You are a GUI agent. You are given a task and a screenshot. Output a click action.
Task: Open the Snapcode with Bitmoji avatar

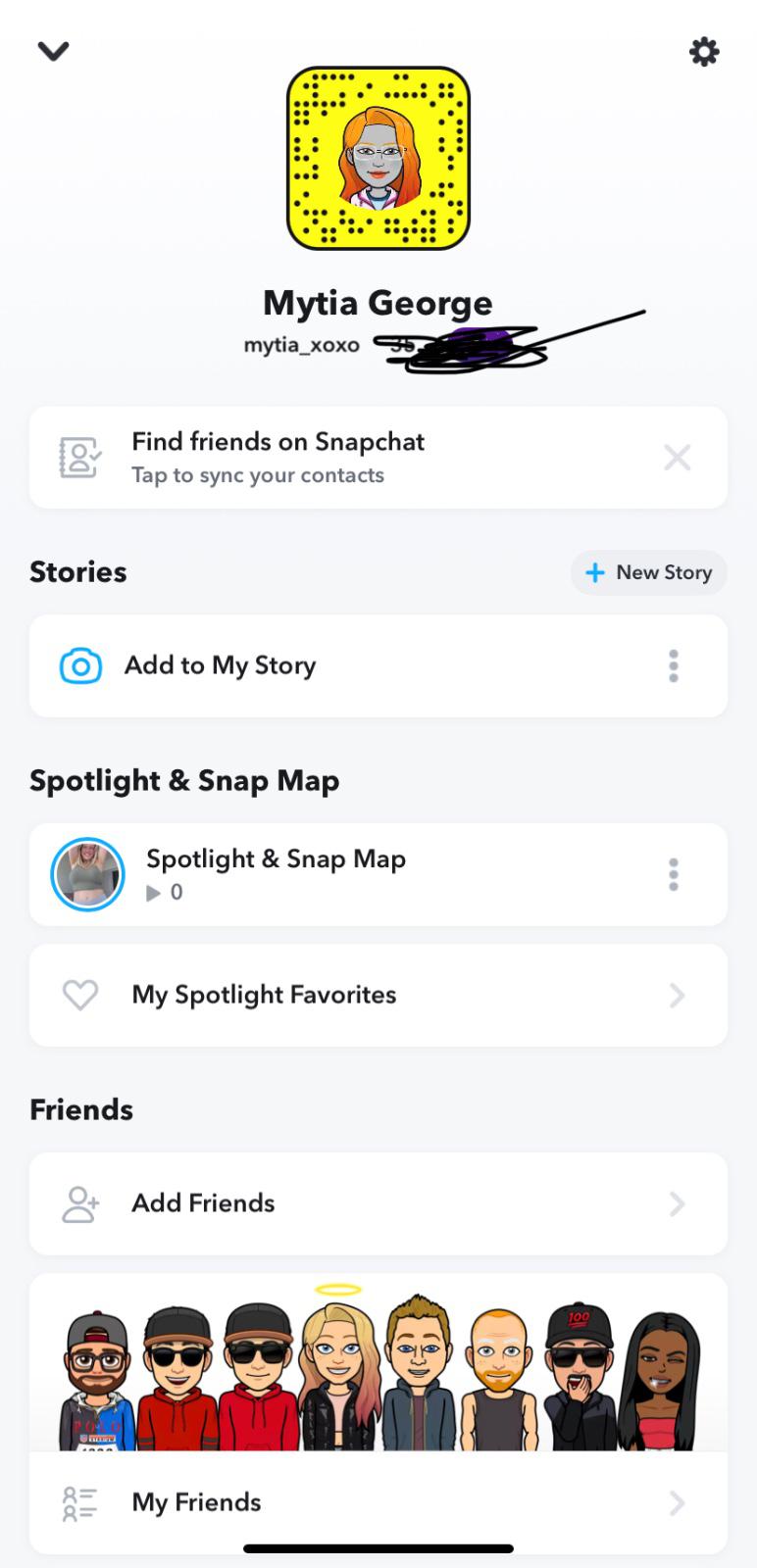pyautogui.click(x=378, y=158)
